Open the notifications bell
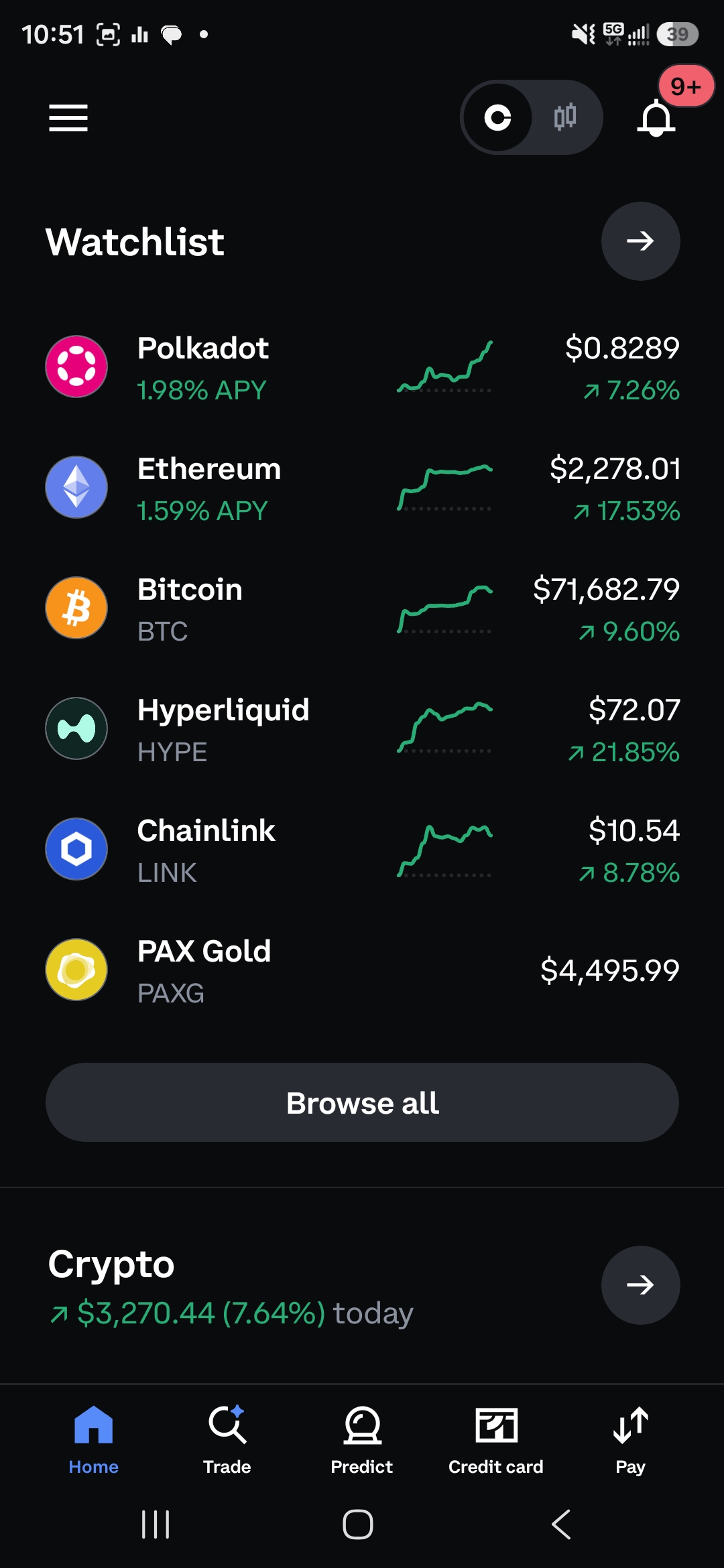Image resolution: width=724 pixels, height=1568 pixels. 656,118
